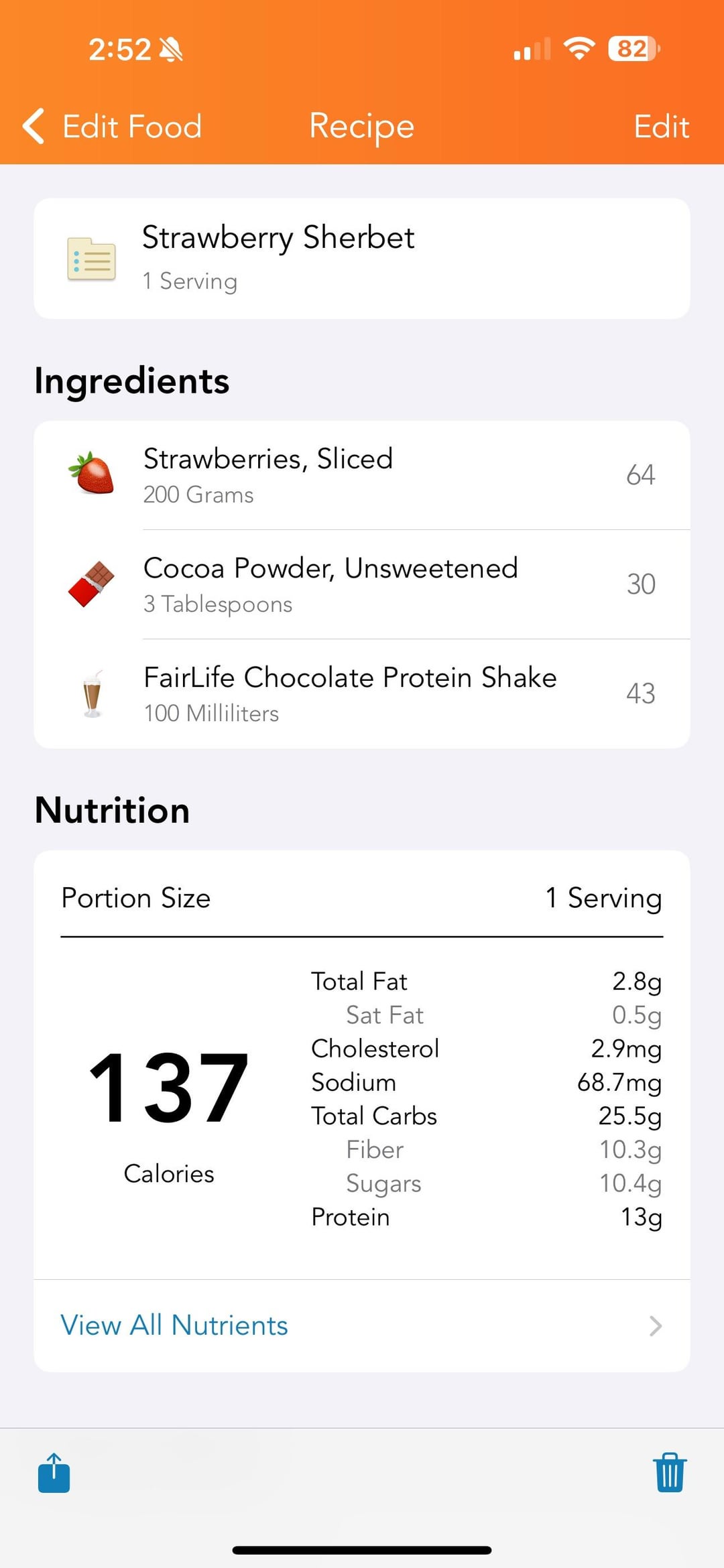The height and width of the screenshot is (1568, 724).
Task: Open the Strawberries, Sliced ingredient
Action: click(x=362, y=475)
